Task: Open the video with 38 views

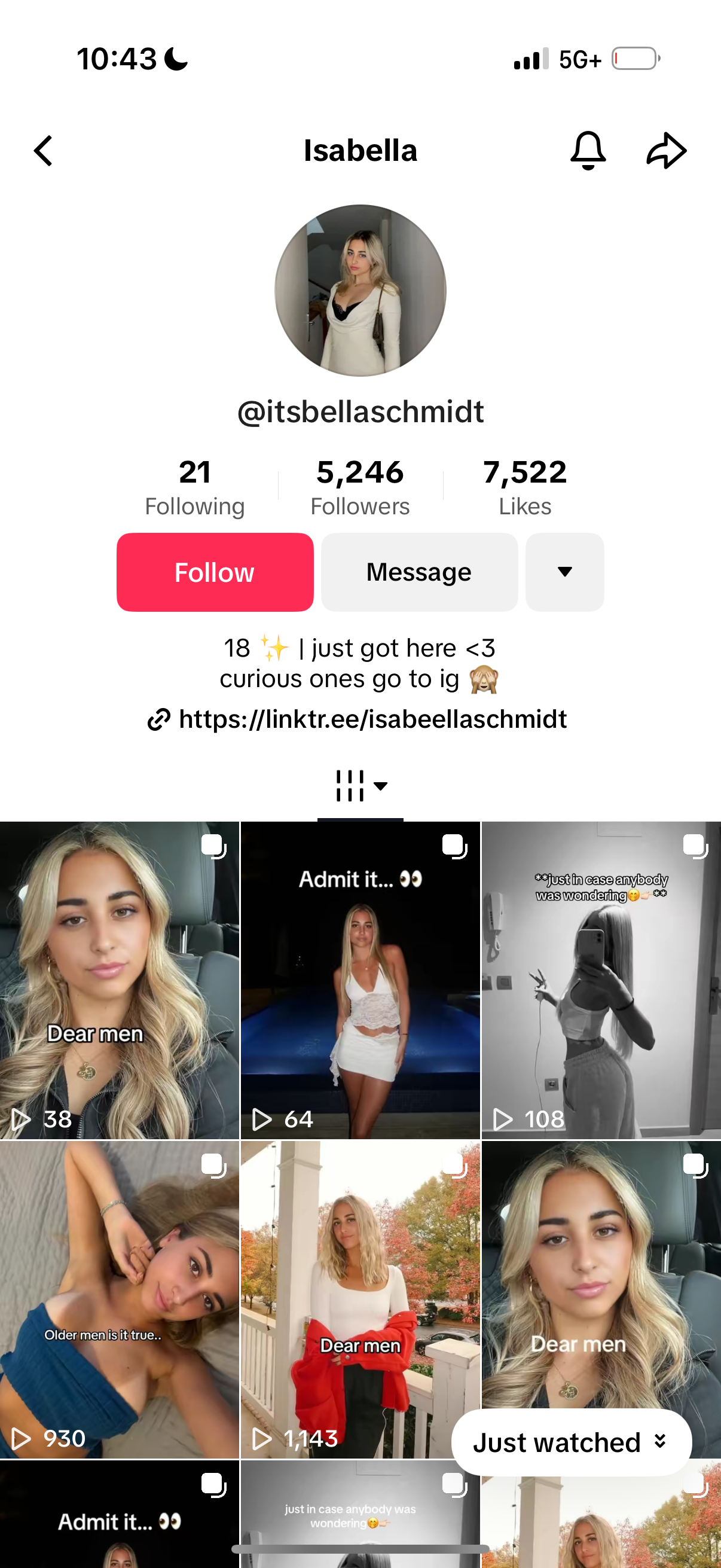Action: [x=119, y=980]
